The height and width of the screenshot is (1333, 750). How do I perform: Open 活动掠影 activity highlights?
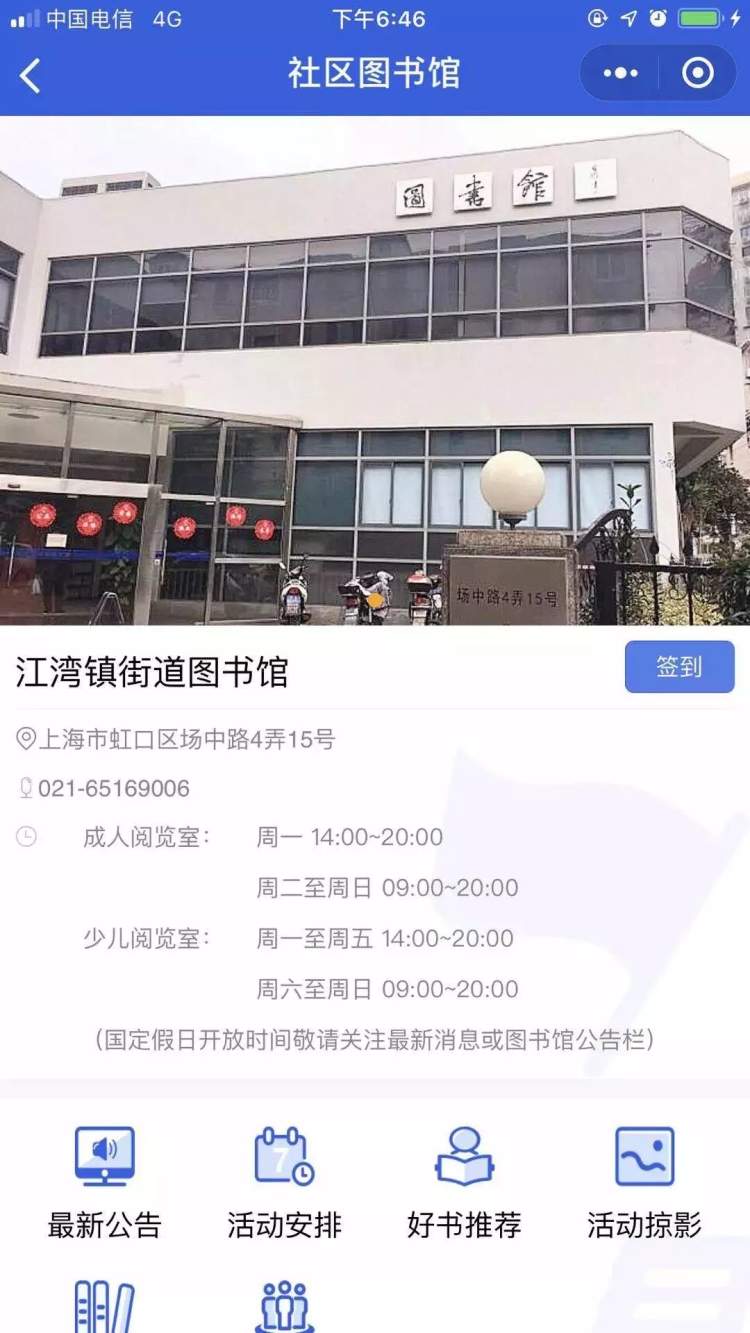[644, 1182]
